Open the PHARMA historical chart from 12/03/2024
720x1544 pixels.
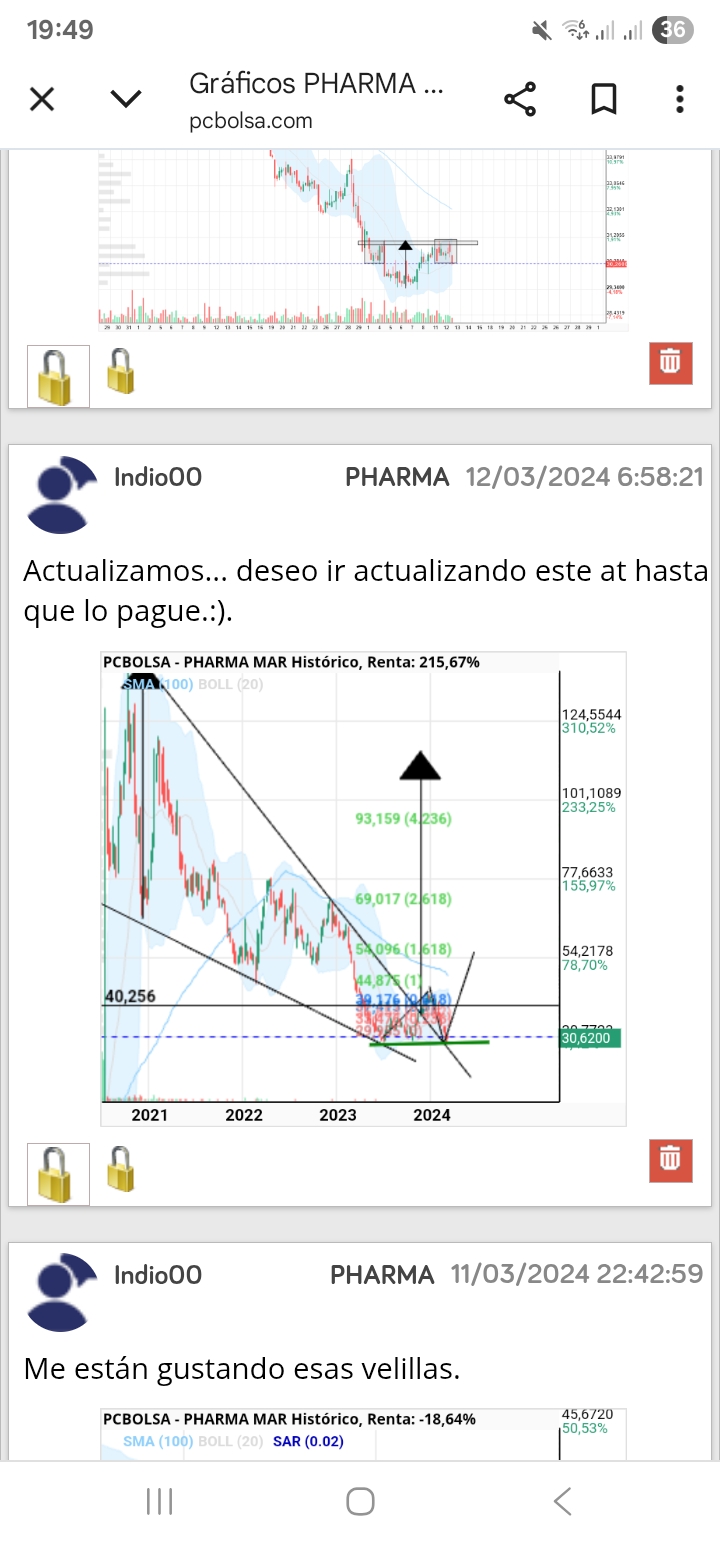coord(364,889)
